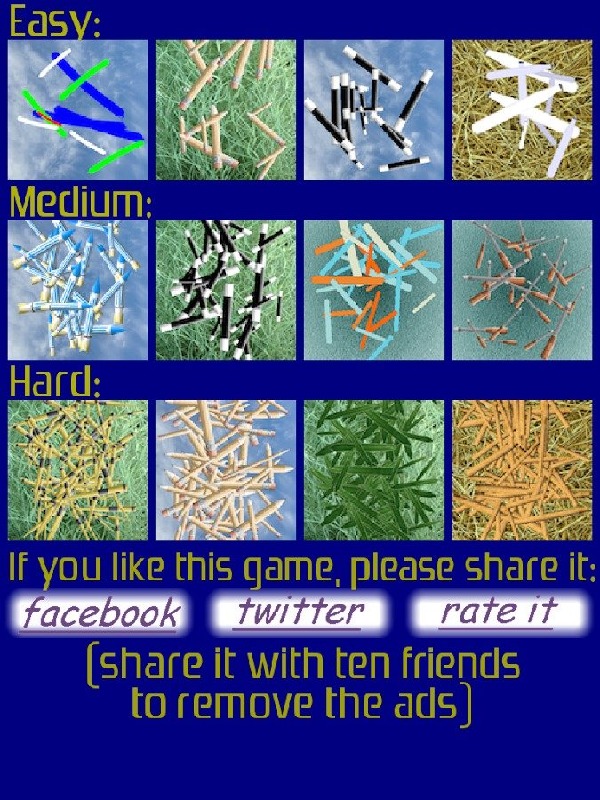Image resolution: width=600 pixels, height=800 pixels.
Task: Select the Medium level with black sticks on grass
Action: (226, 290)
